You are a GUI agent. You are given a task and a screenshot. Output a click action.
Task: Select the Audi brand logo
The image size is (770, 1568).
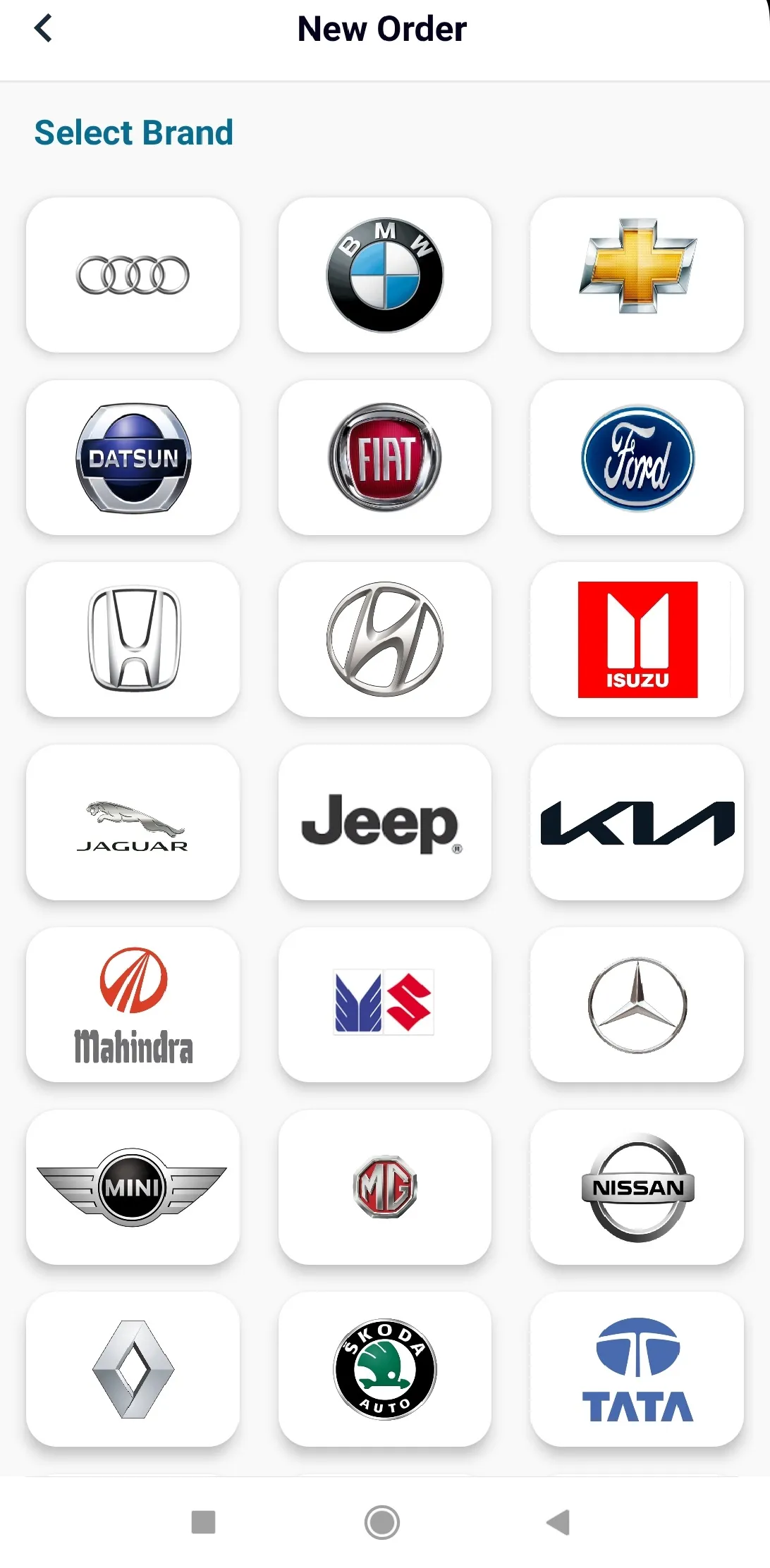coord(133,275)
